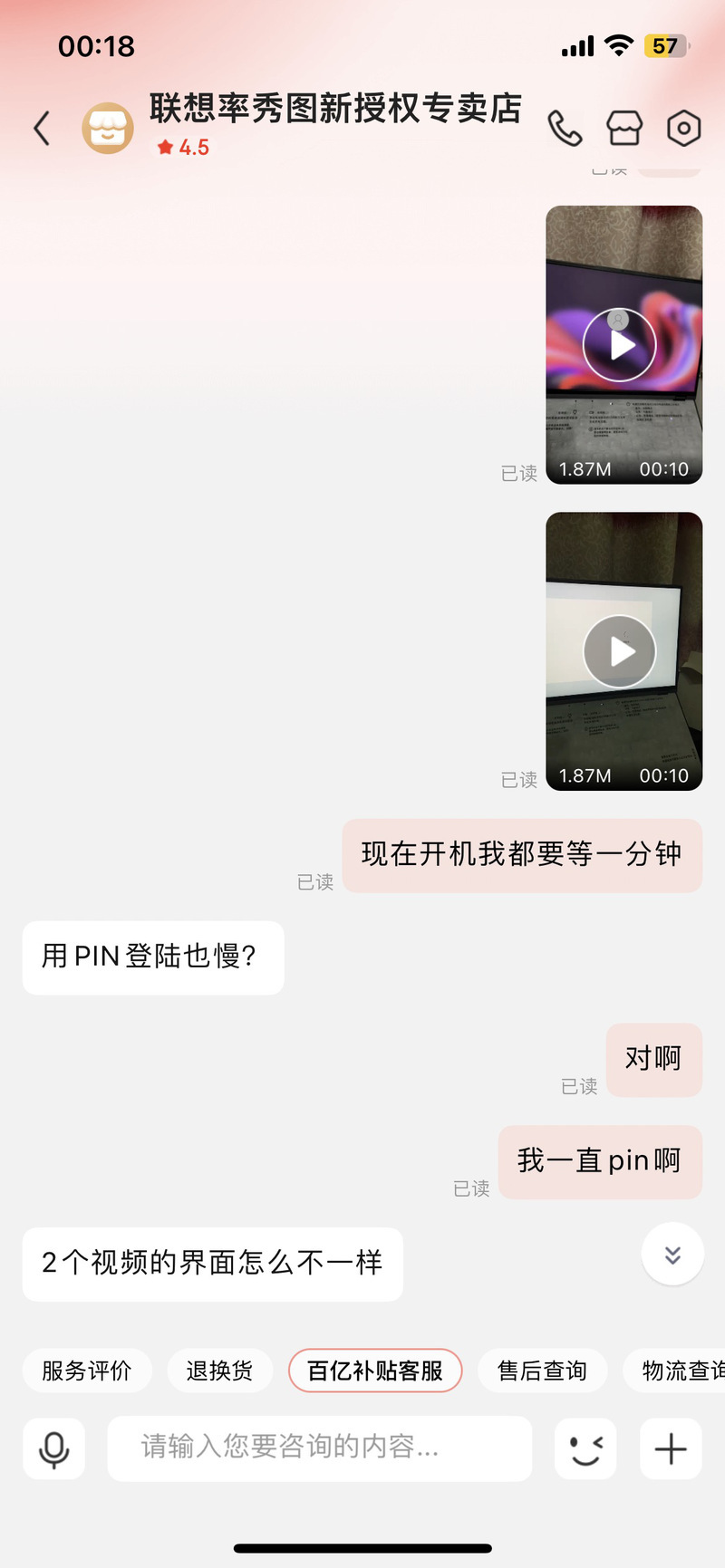Play the video with white screen
The width and height of the screenshot is (725, 1568).
[623, 651]
